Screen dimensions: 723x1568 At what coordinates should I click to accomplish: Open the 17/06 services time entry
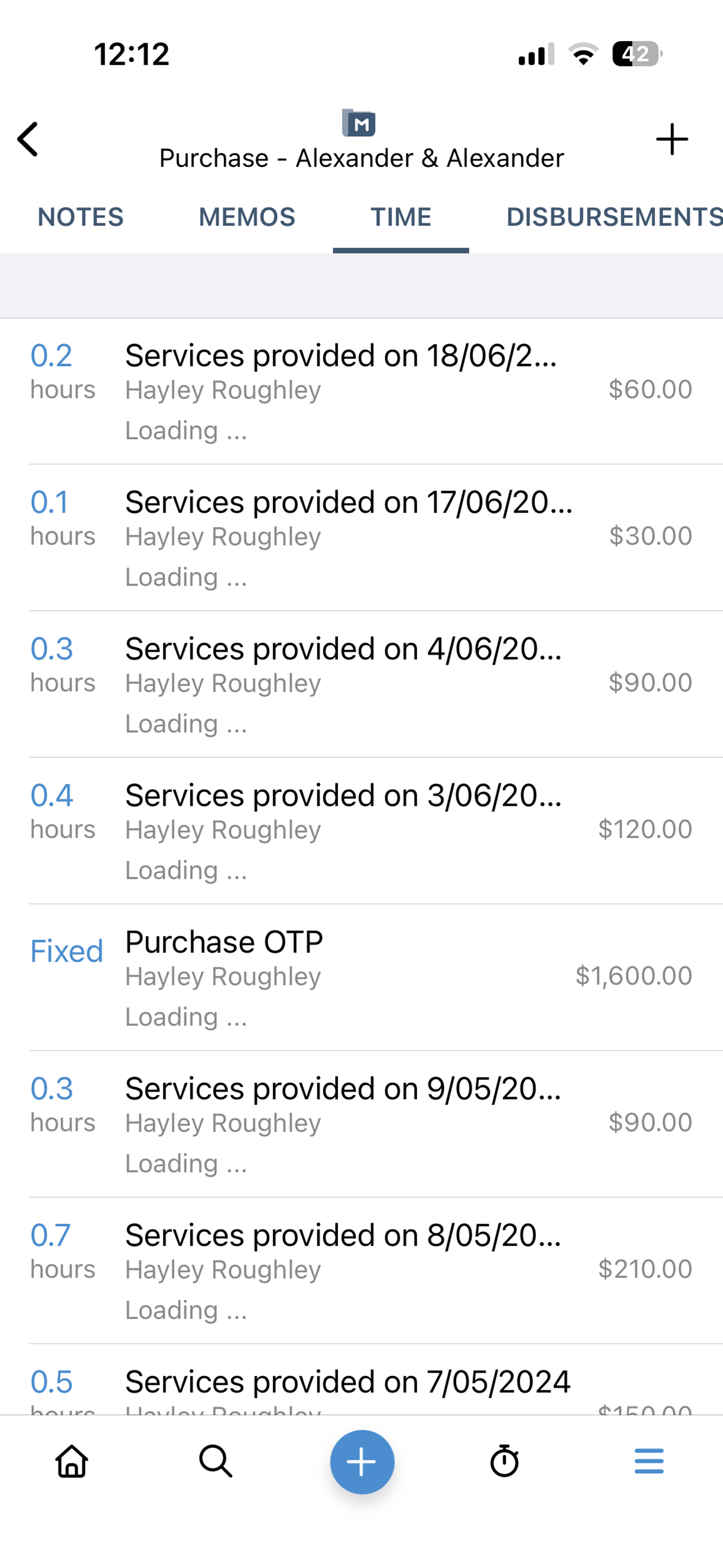pyautogui.click(x=361, y=537)
